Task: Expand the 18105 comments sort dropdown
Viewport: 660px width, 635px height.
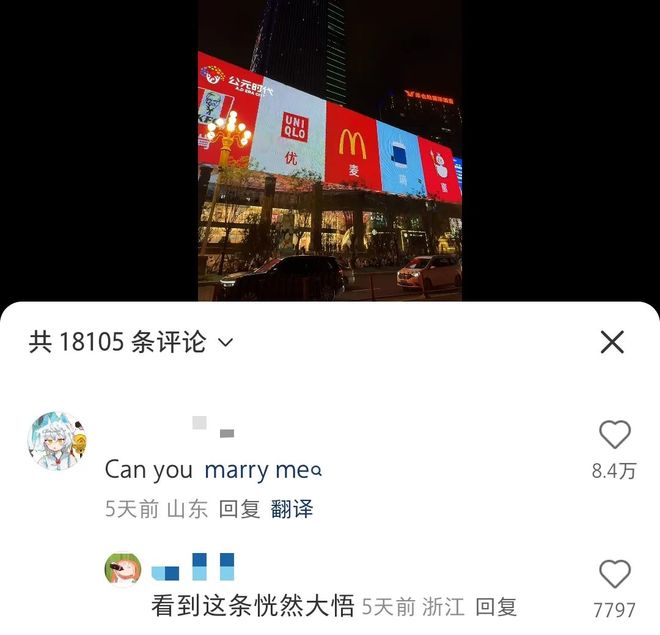Action: tap(226, 342)
